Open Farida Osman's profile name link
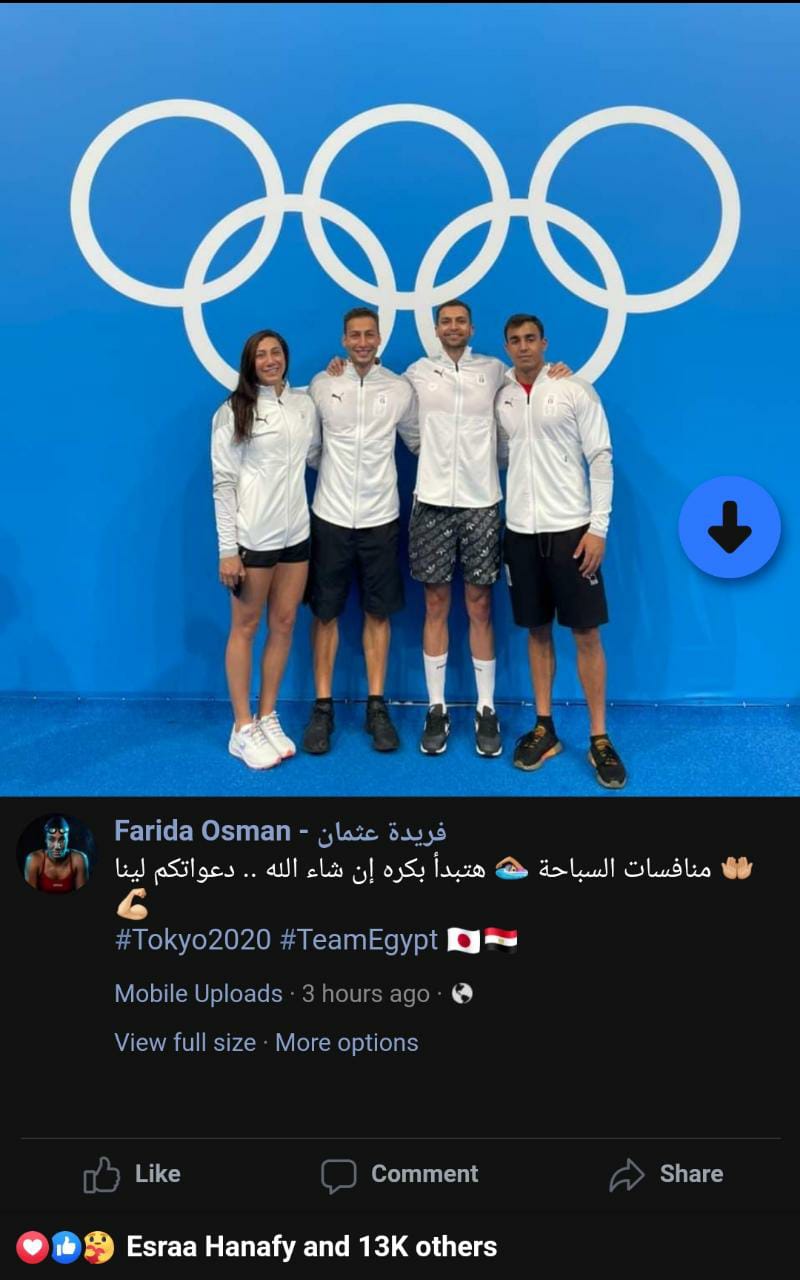800x1280 pixels. tap(280, 830)
